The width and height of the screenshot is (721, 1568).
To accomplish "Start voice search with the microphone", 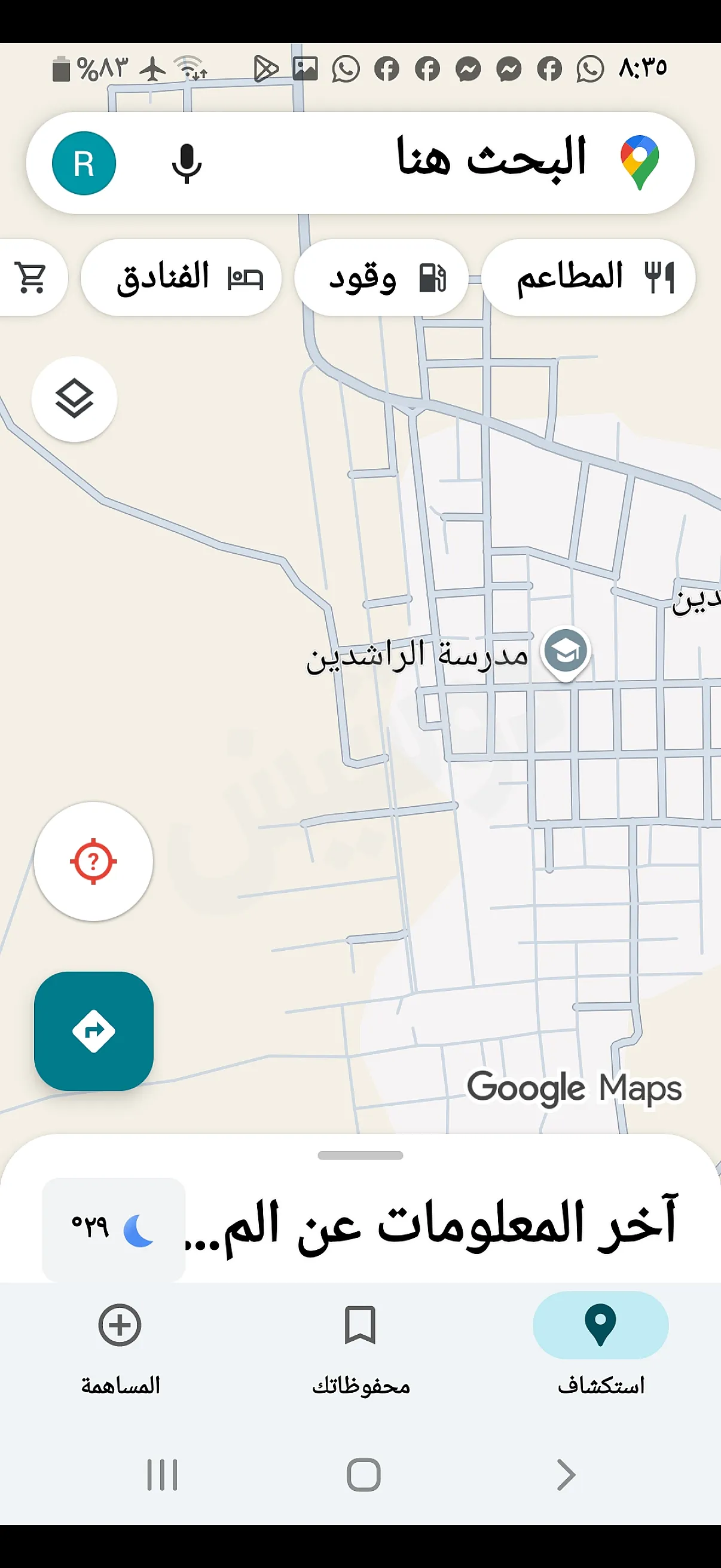I will (186, 163).
